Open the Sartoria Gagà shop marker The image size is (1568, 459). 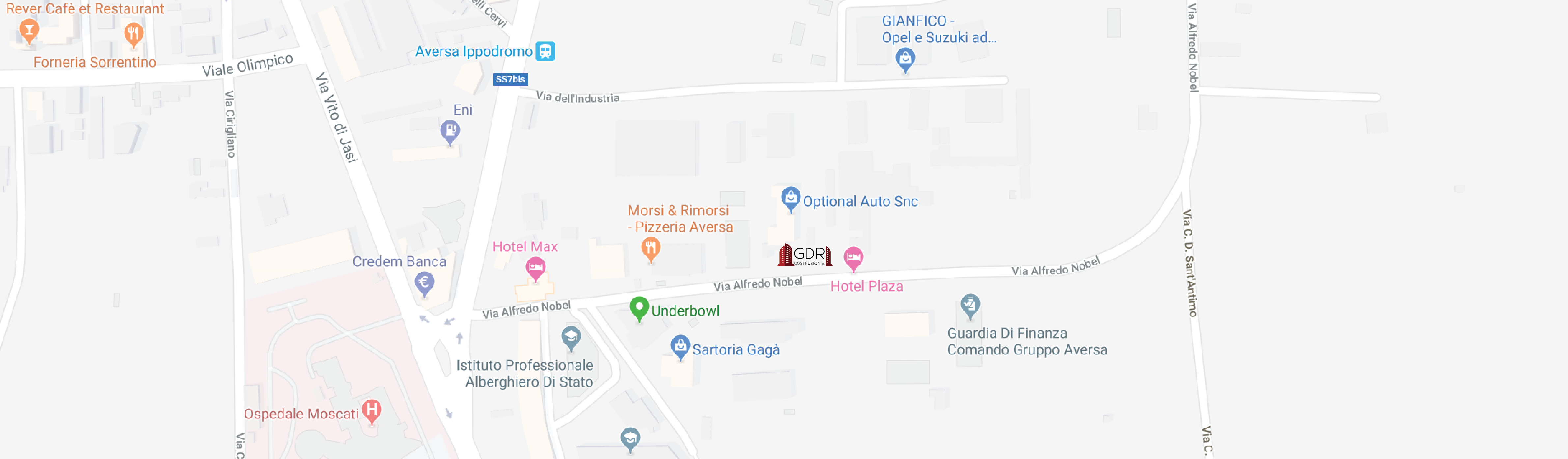680,346
